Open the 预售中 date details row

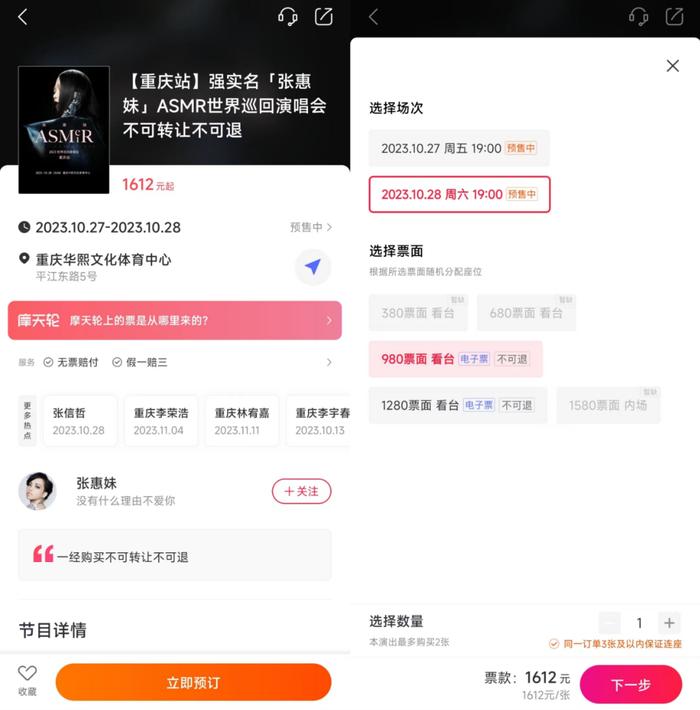311,227
